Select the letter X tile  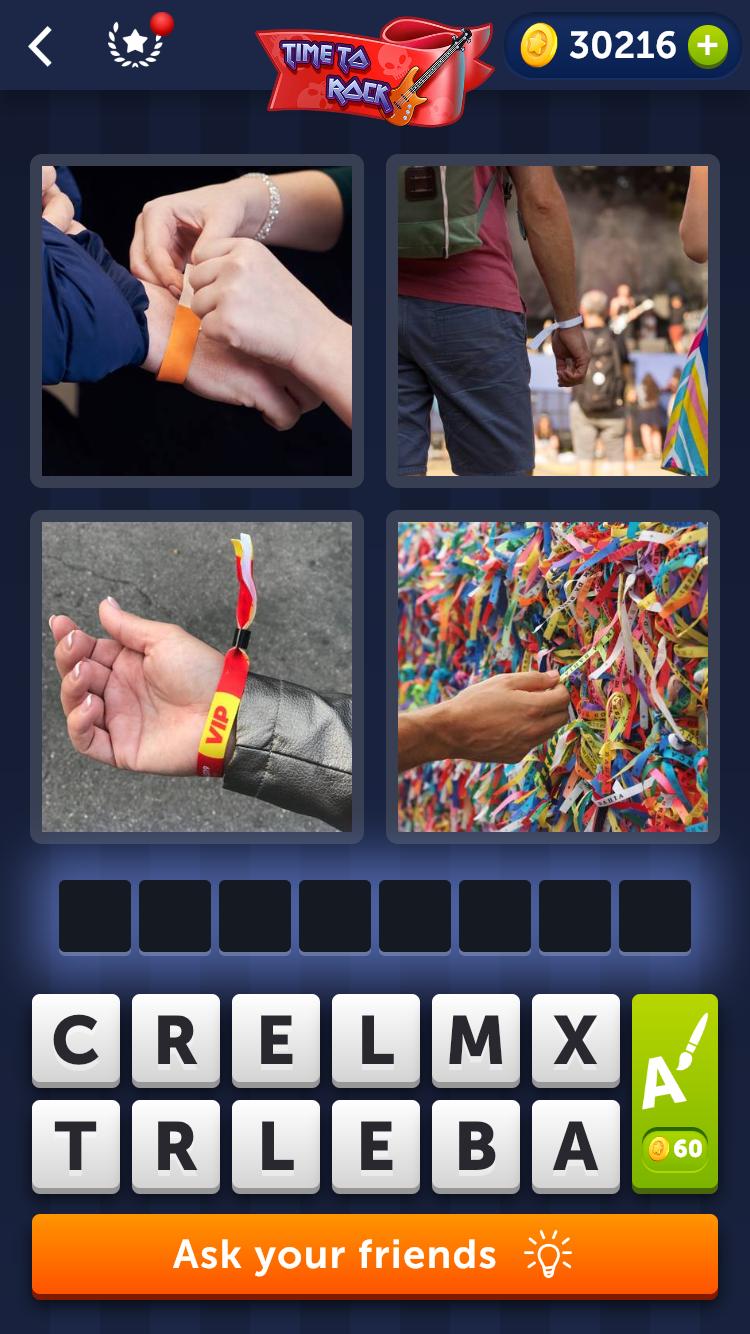(576, 1040)
